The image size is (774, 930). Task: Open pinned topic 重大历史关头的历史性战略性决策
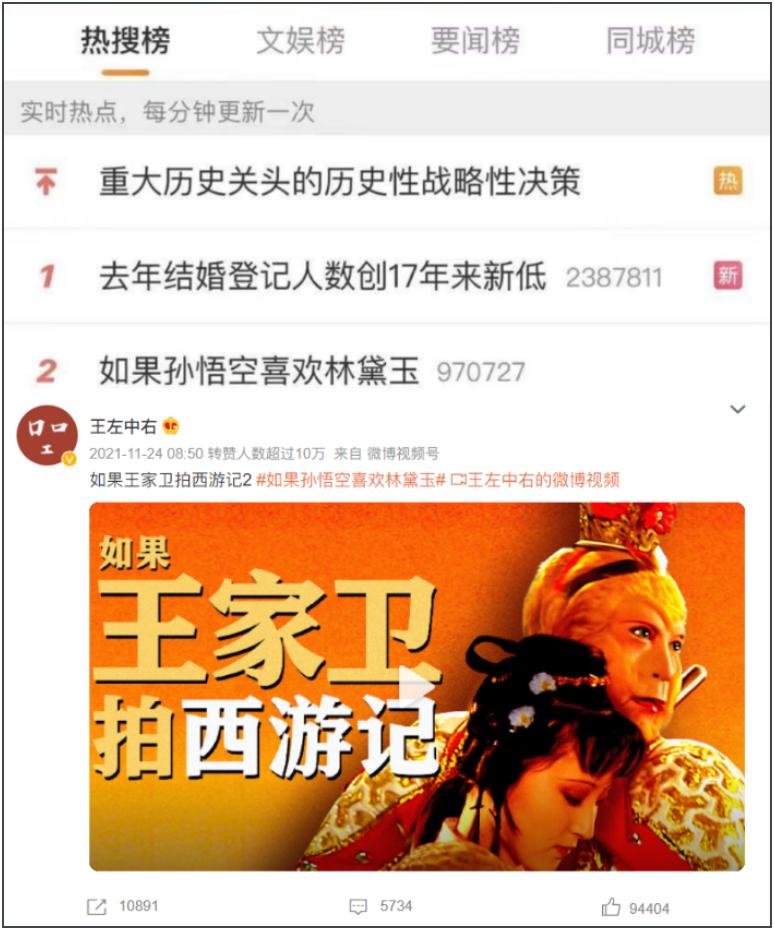(339, 182)
